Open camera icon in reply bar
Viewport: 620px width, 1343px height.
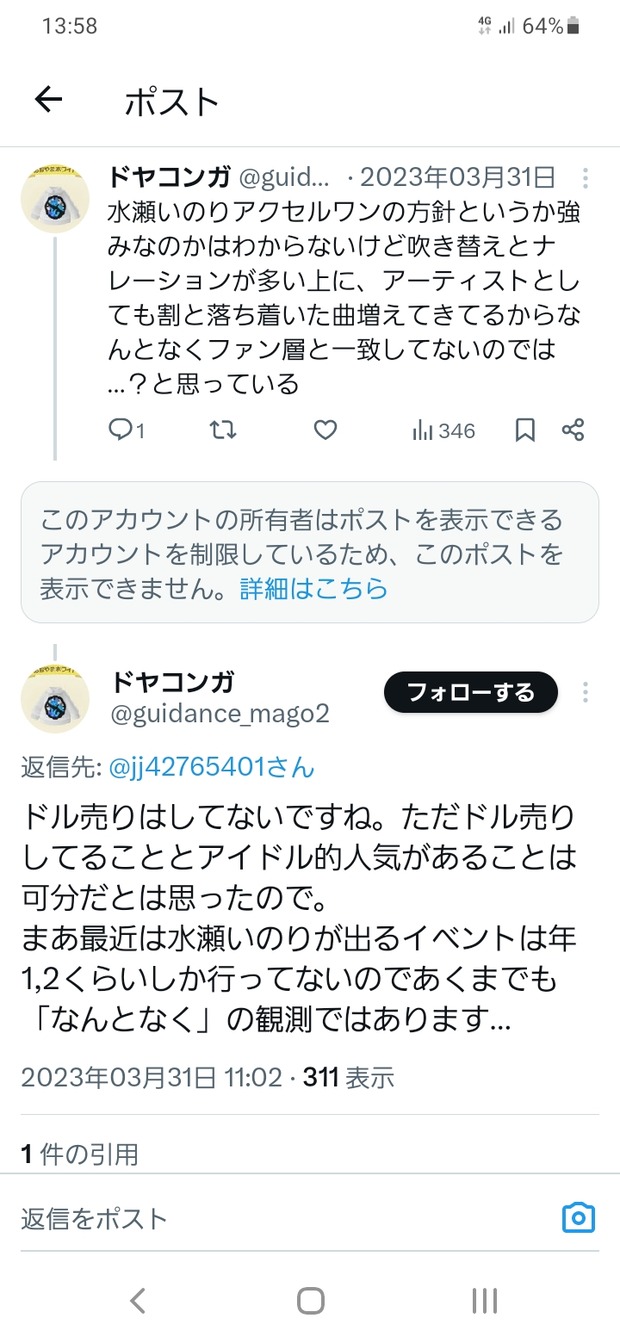(578, 1218)
